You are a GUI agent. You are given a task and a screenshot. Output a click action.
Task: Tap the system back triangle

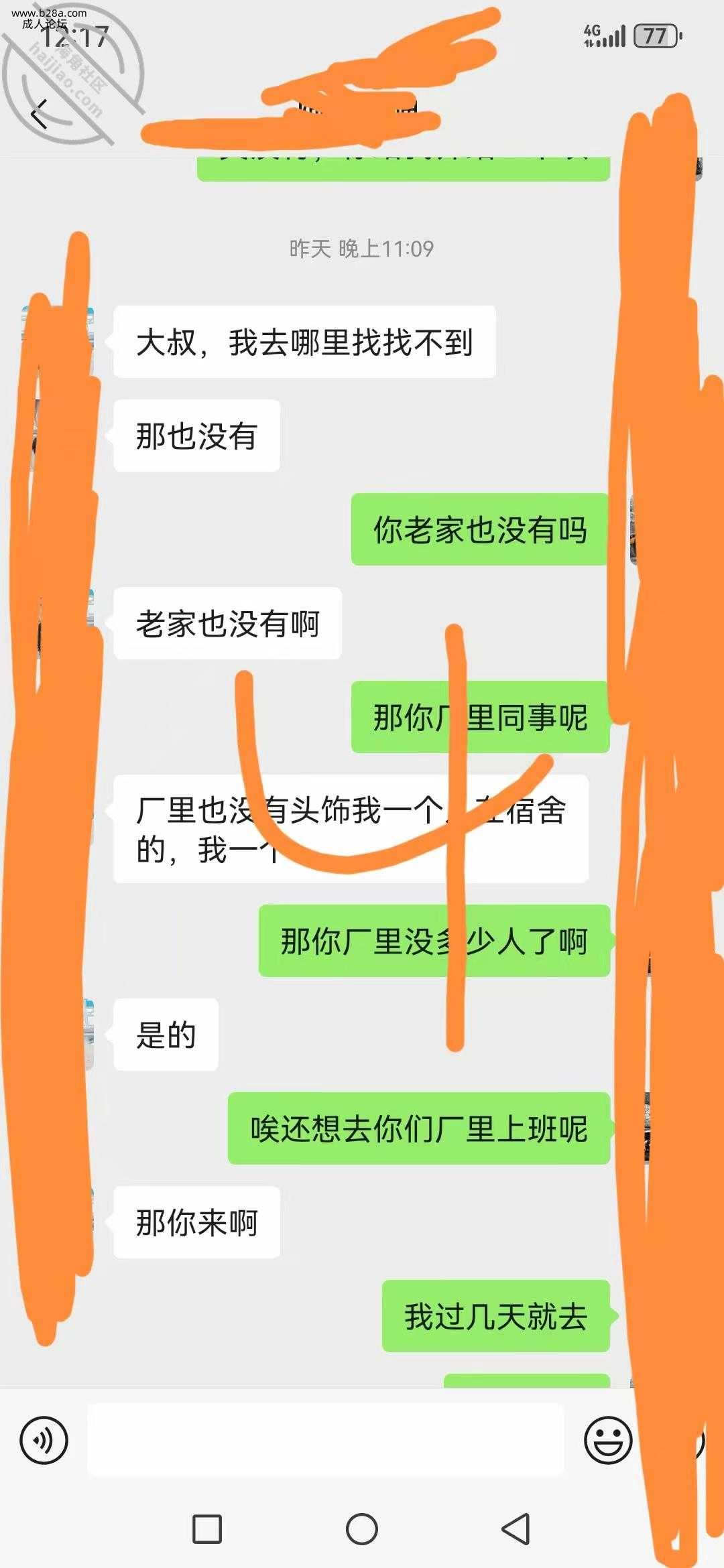(516, 1529)
